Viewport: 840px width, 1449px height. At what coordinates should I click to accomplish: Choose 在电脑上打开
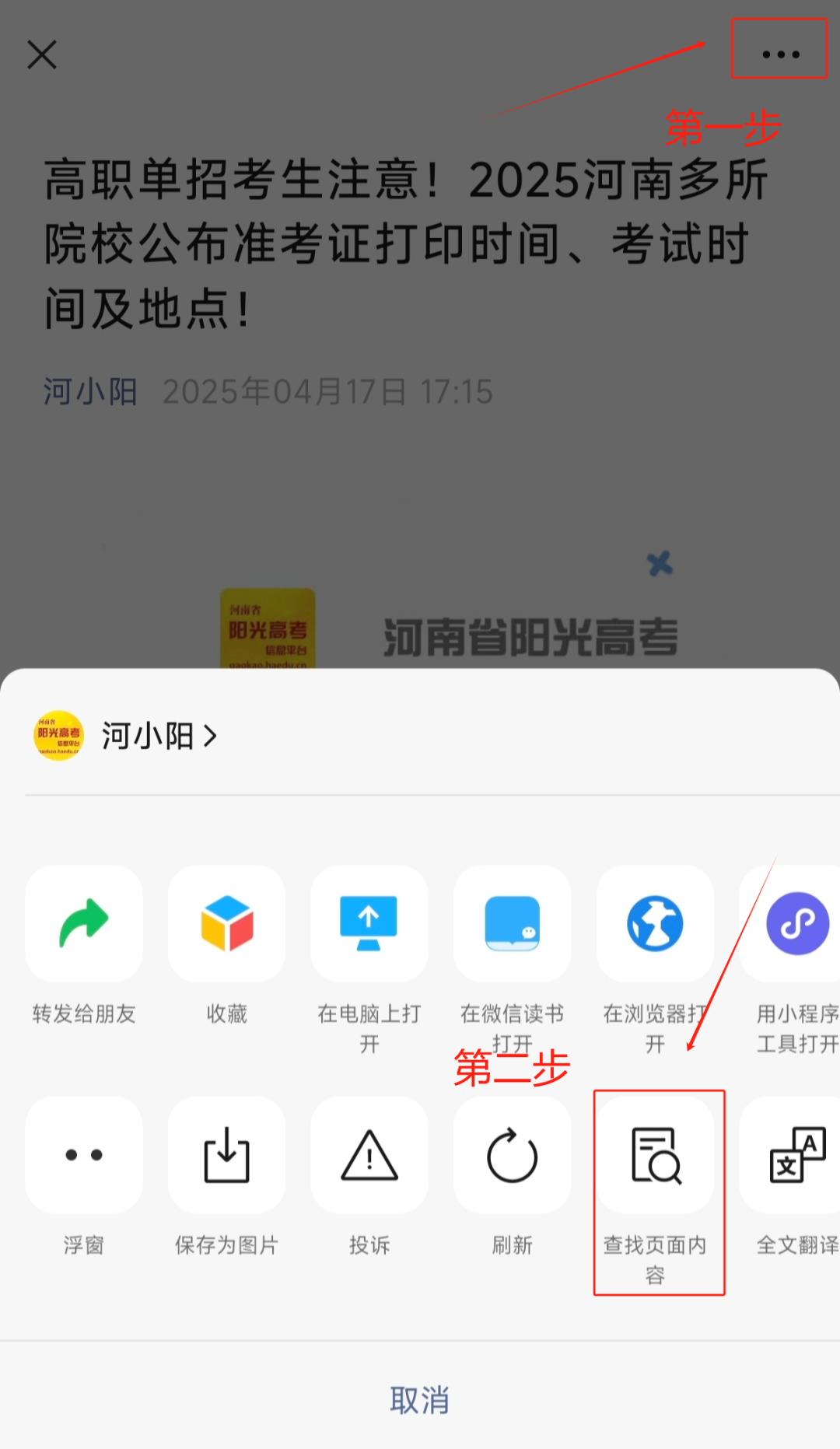369,925
